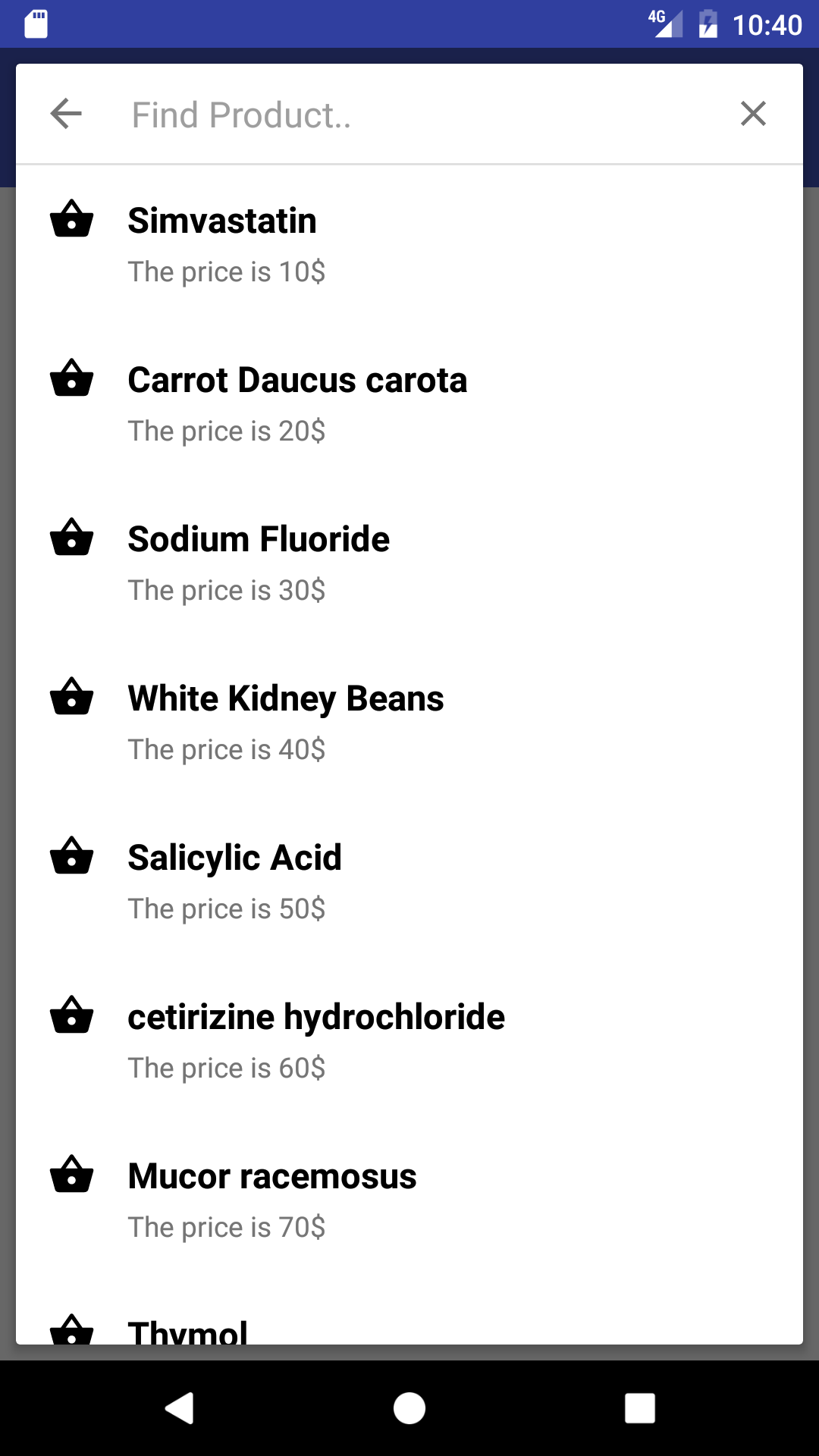Go to the home screen

coord(409,1408)
